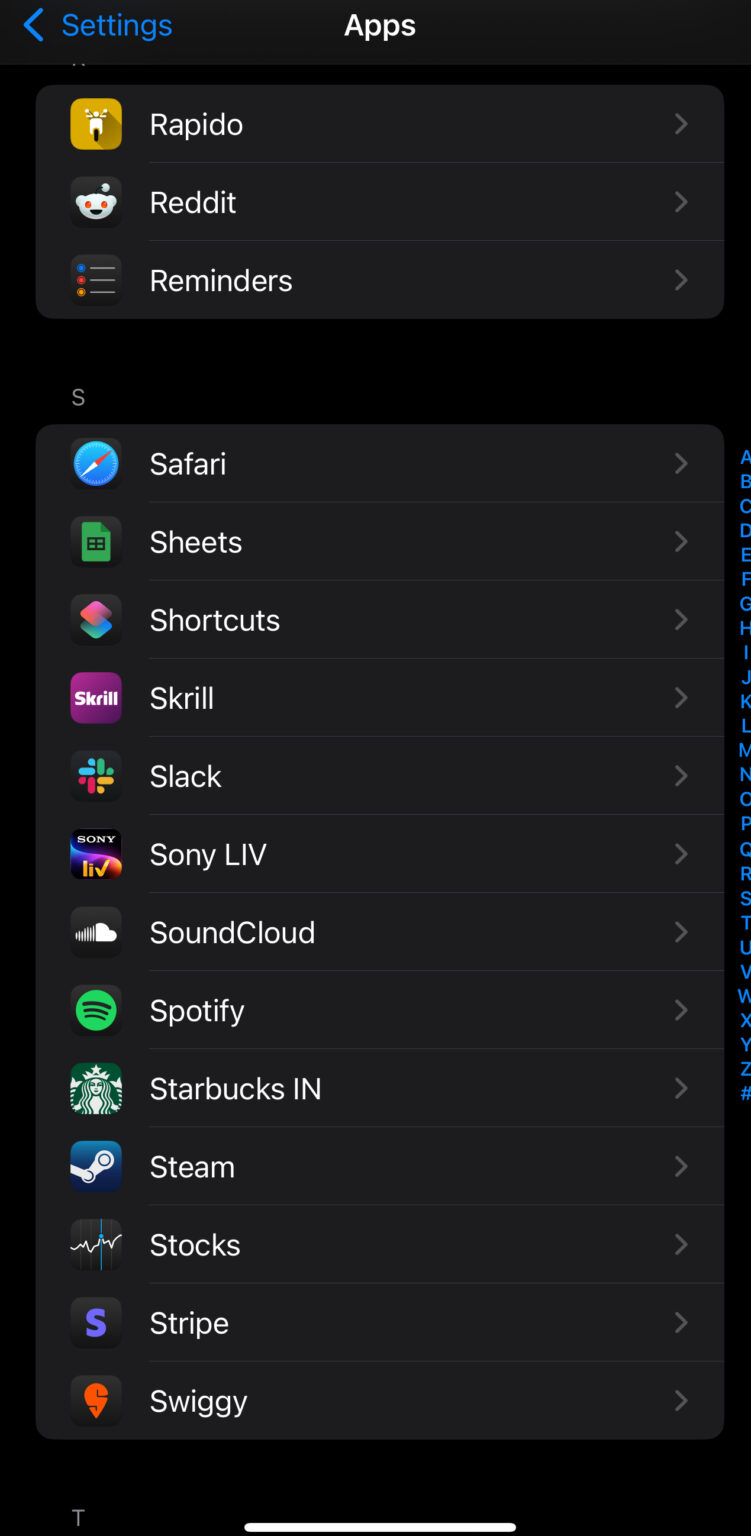Image resolution: width=751 pixels, height=1536 pixels.
Task: Tap the Slack app icon
Action: pyautogui.click(x=95, y=776)
